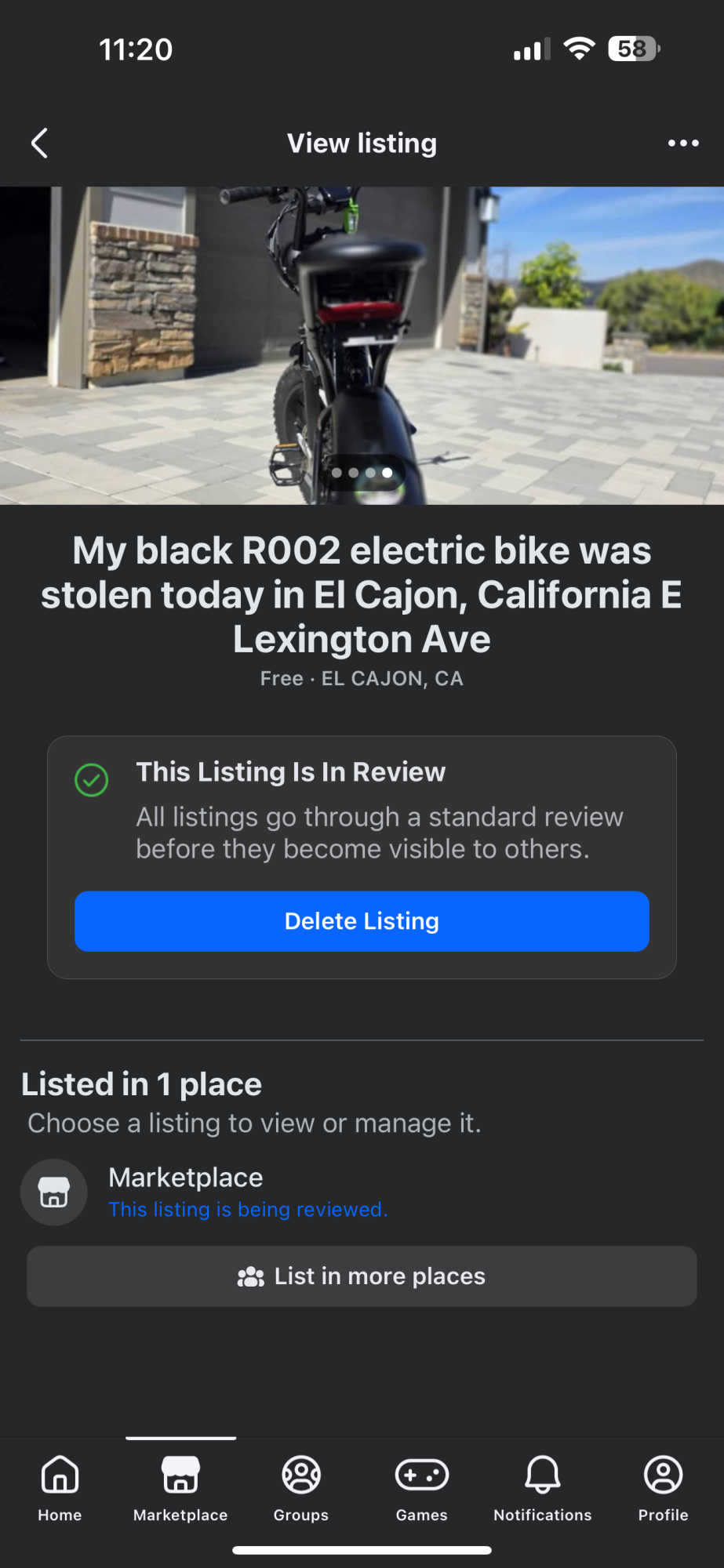Switch to the Home tab
Screen dimensions: 724x1568
60,1487
